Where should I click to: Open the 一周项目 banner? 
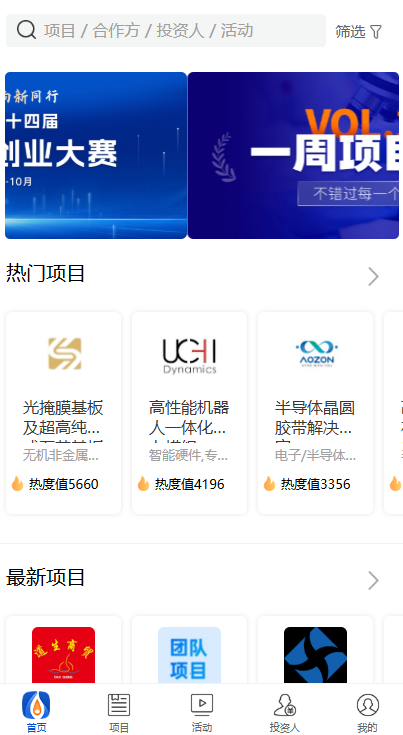[293, 155]
